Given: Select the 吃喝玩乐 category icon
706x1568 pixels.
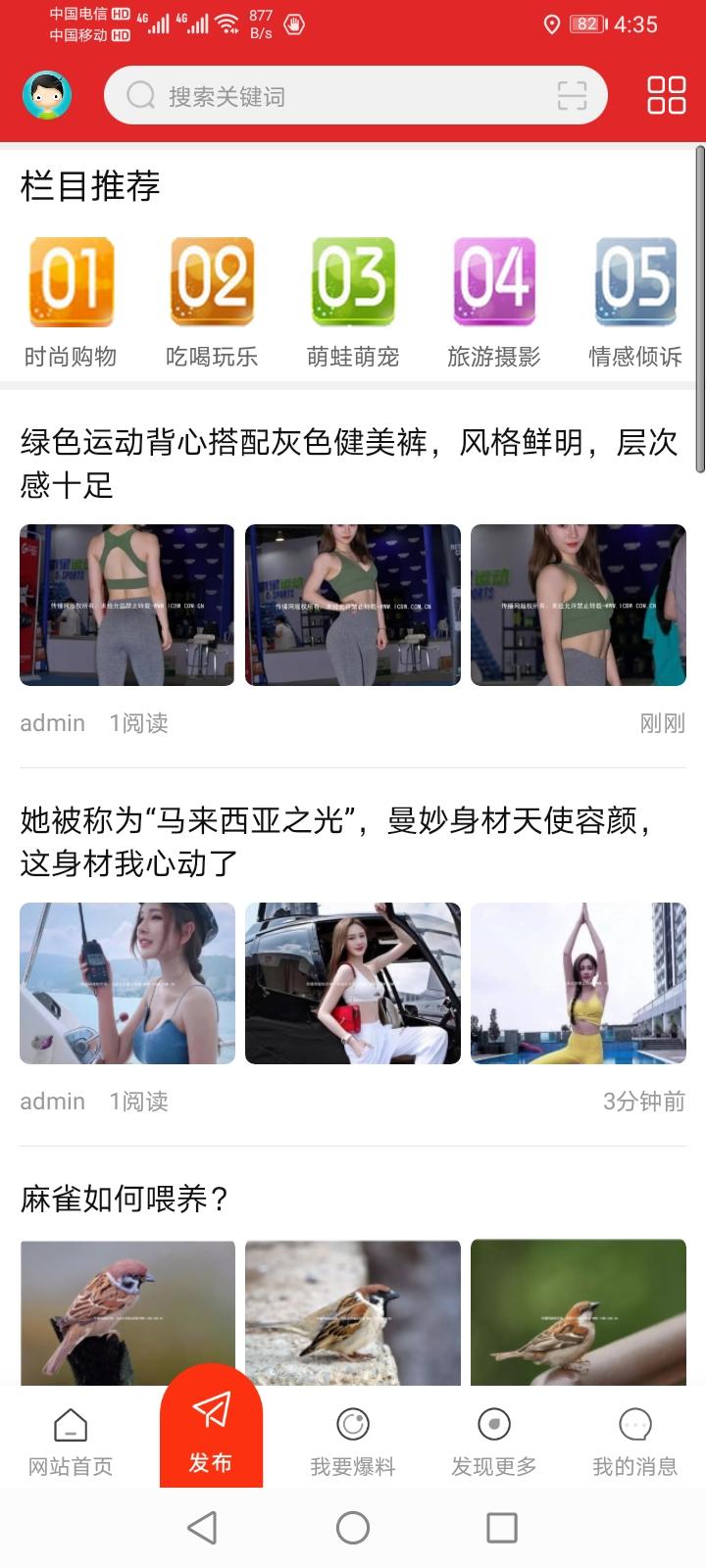Looking at the screenshot, I should (x=212, y=284).
